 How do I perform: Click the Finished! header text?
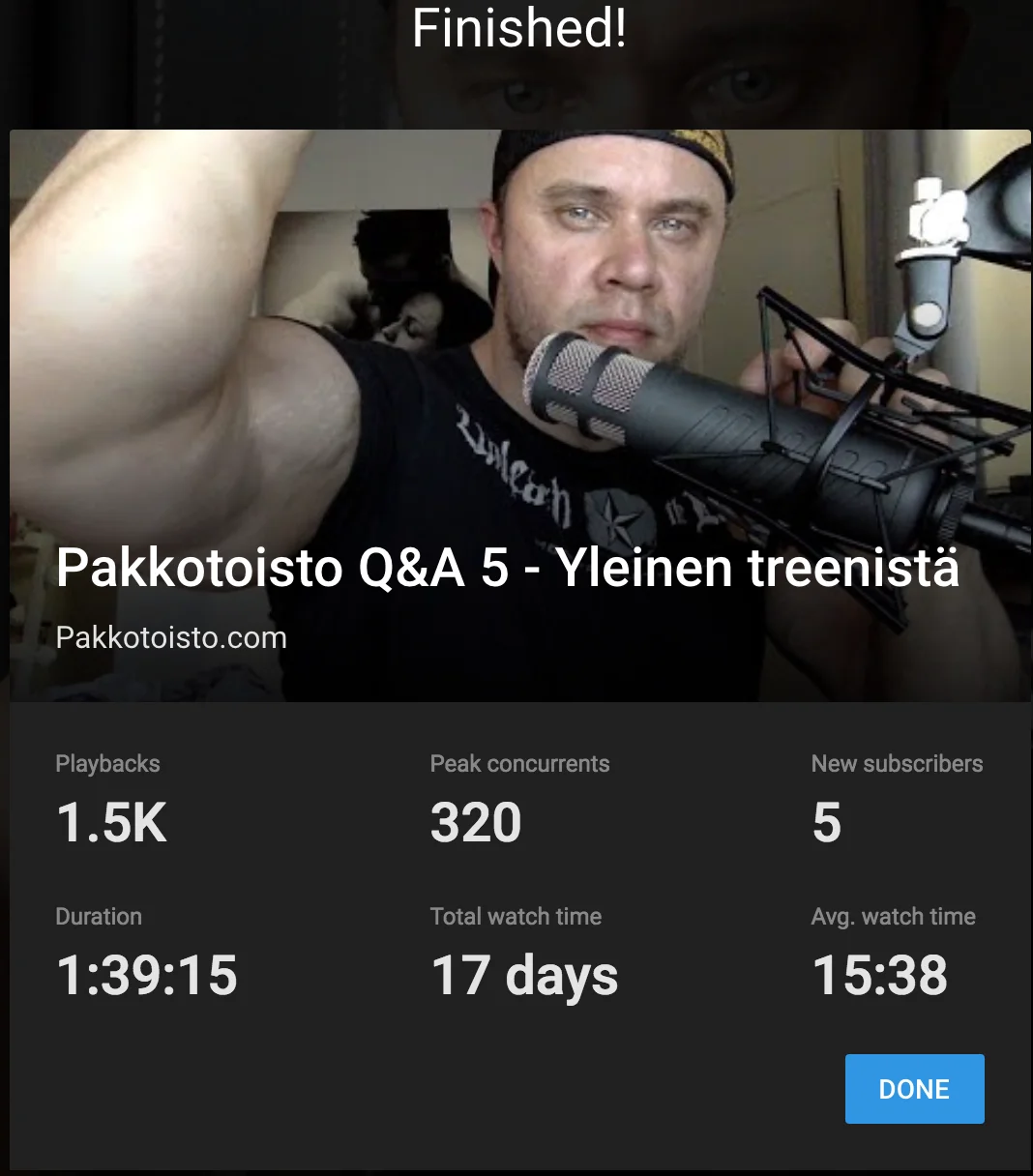[518, 29]
